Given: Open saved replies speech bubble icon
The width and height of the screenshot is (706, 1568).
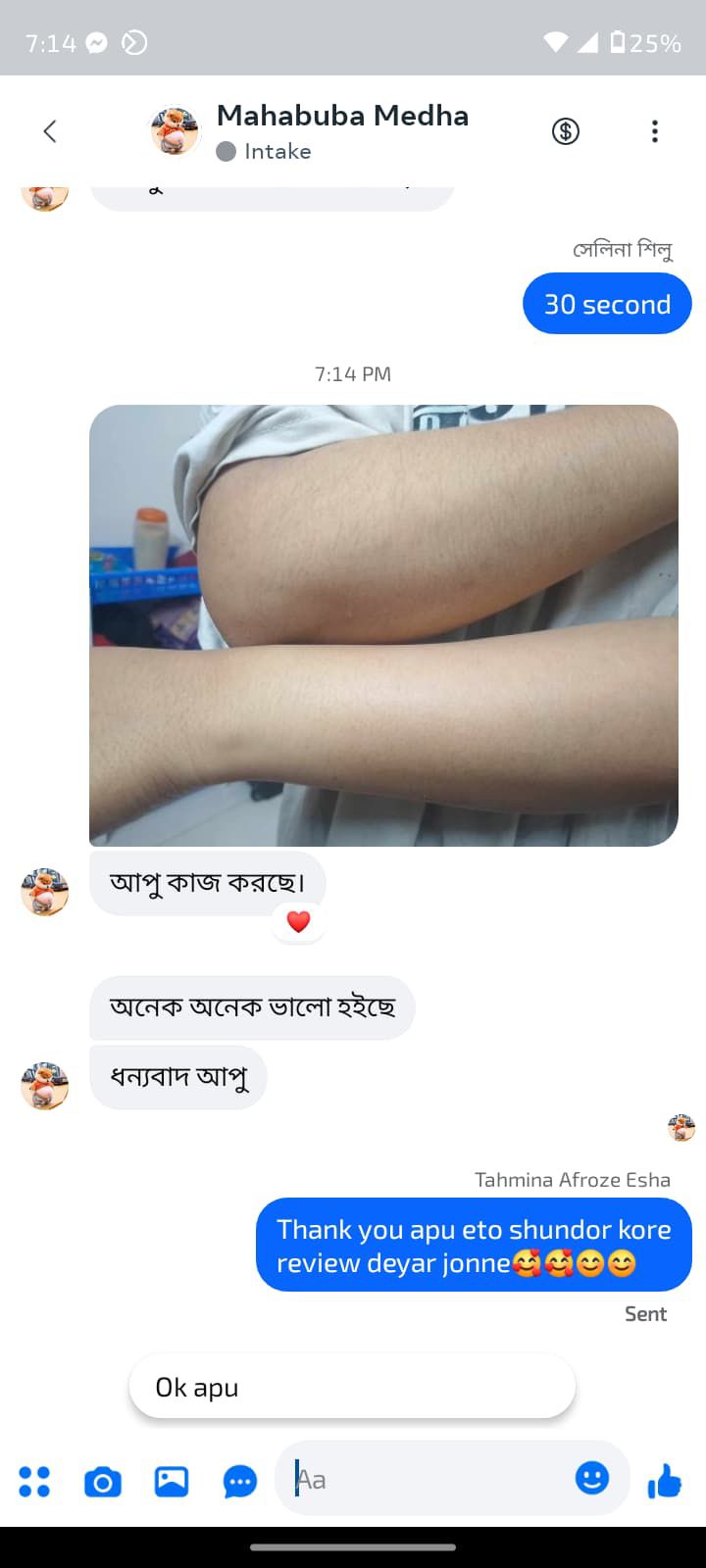Looking at the screenshot, I should coord(240,1481).
